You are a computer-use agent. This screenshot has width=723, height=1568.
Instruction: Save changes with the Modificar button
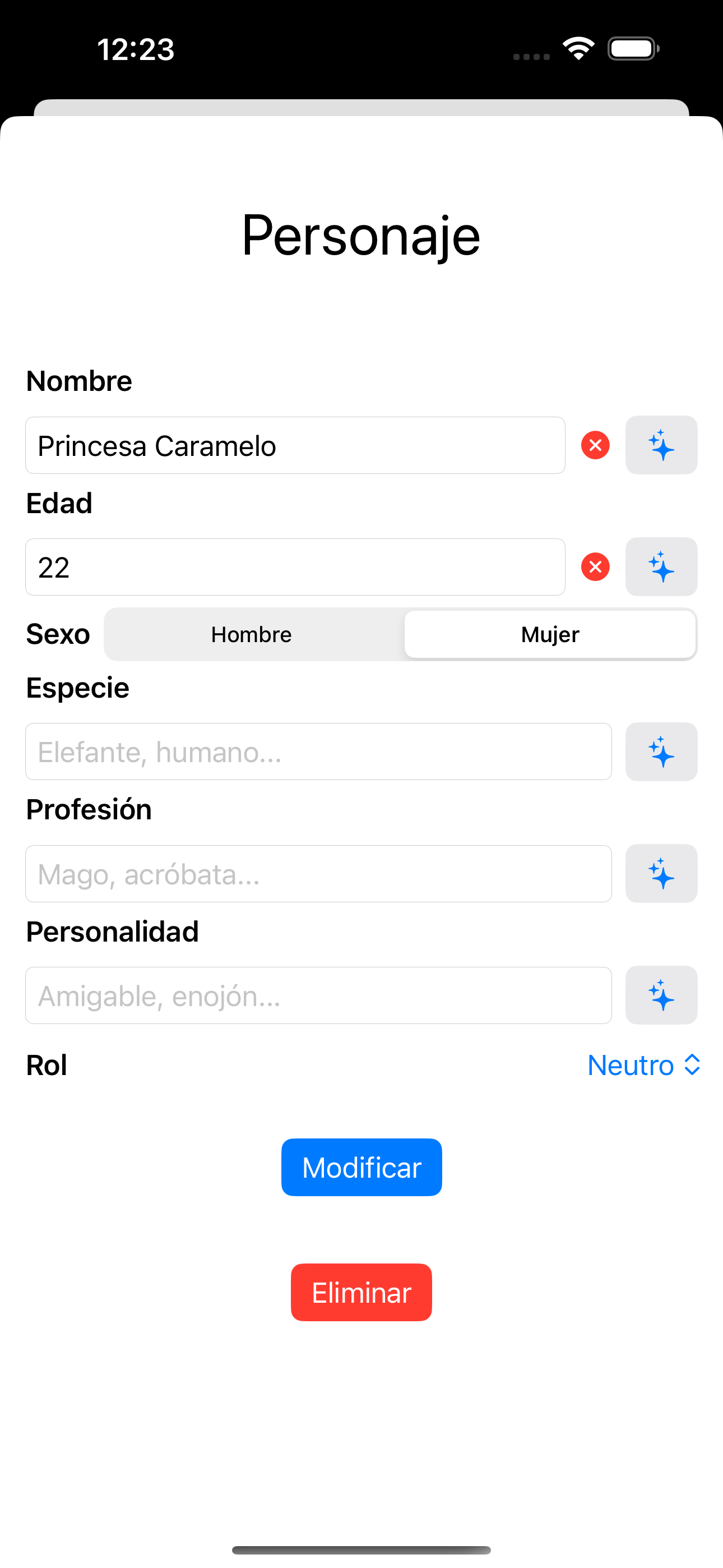[x=361, y=1168]
